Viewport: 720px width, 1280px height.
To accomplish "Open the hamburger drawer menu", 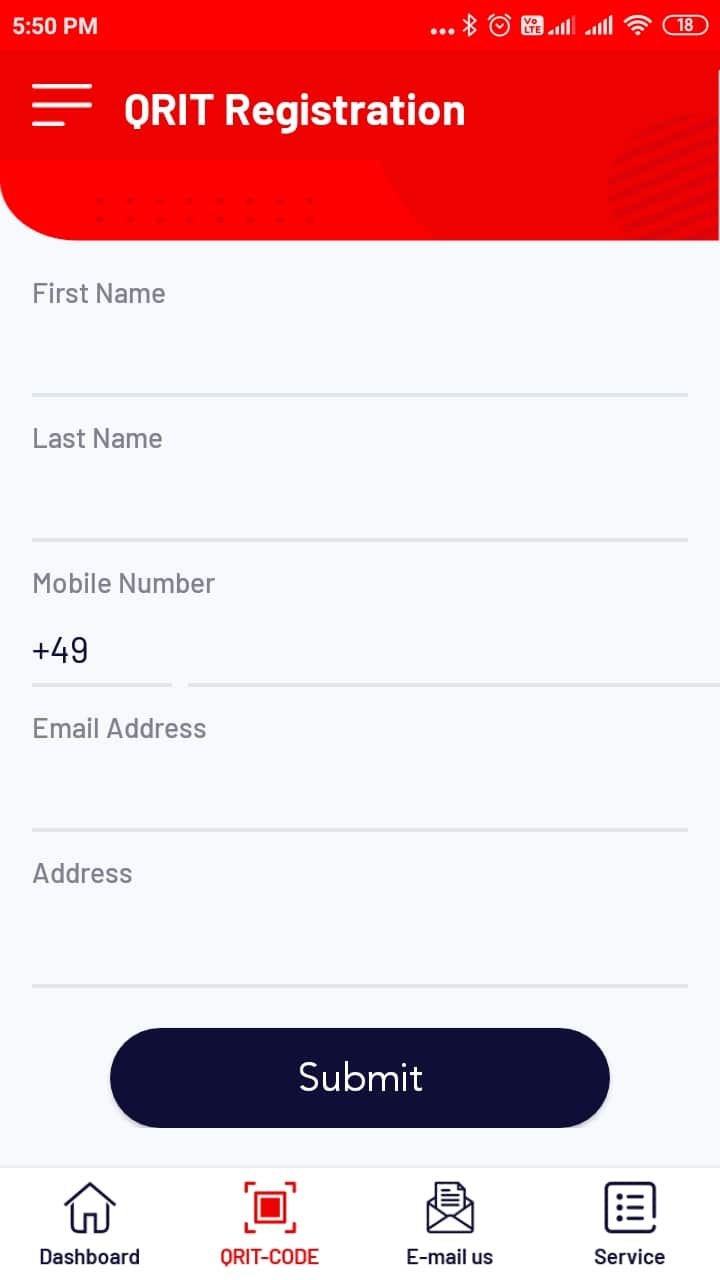I will (x=61, y=105).
